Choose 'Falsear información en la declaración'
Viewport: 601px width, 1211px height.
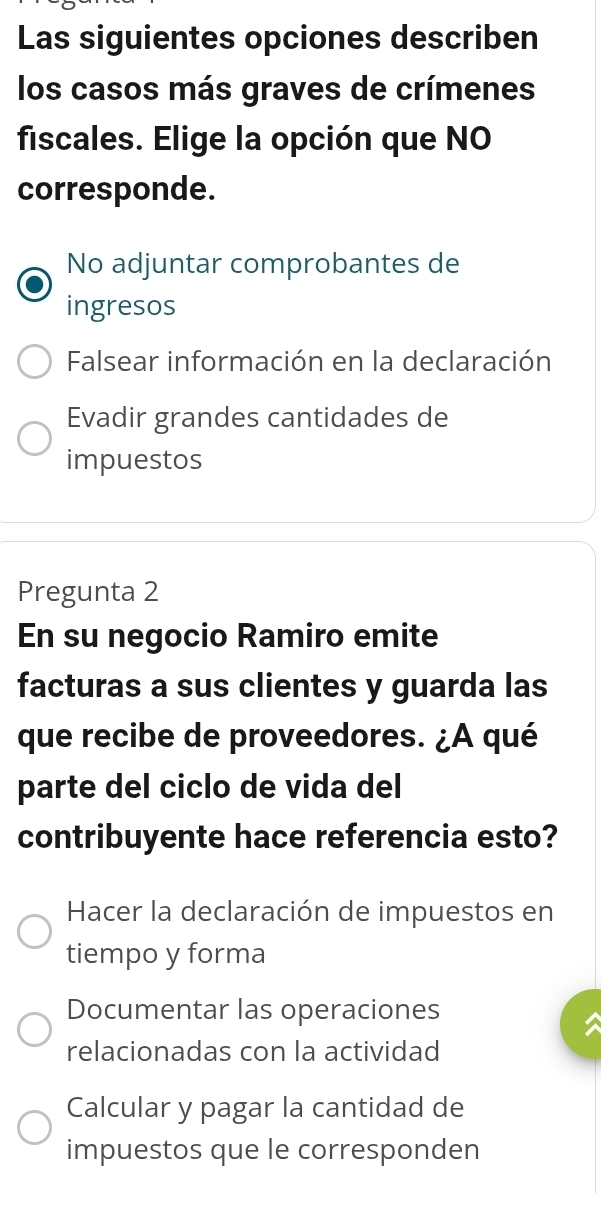36,362
